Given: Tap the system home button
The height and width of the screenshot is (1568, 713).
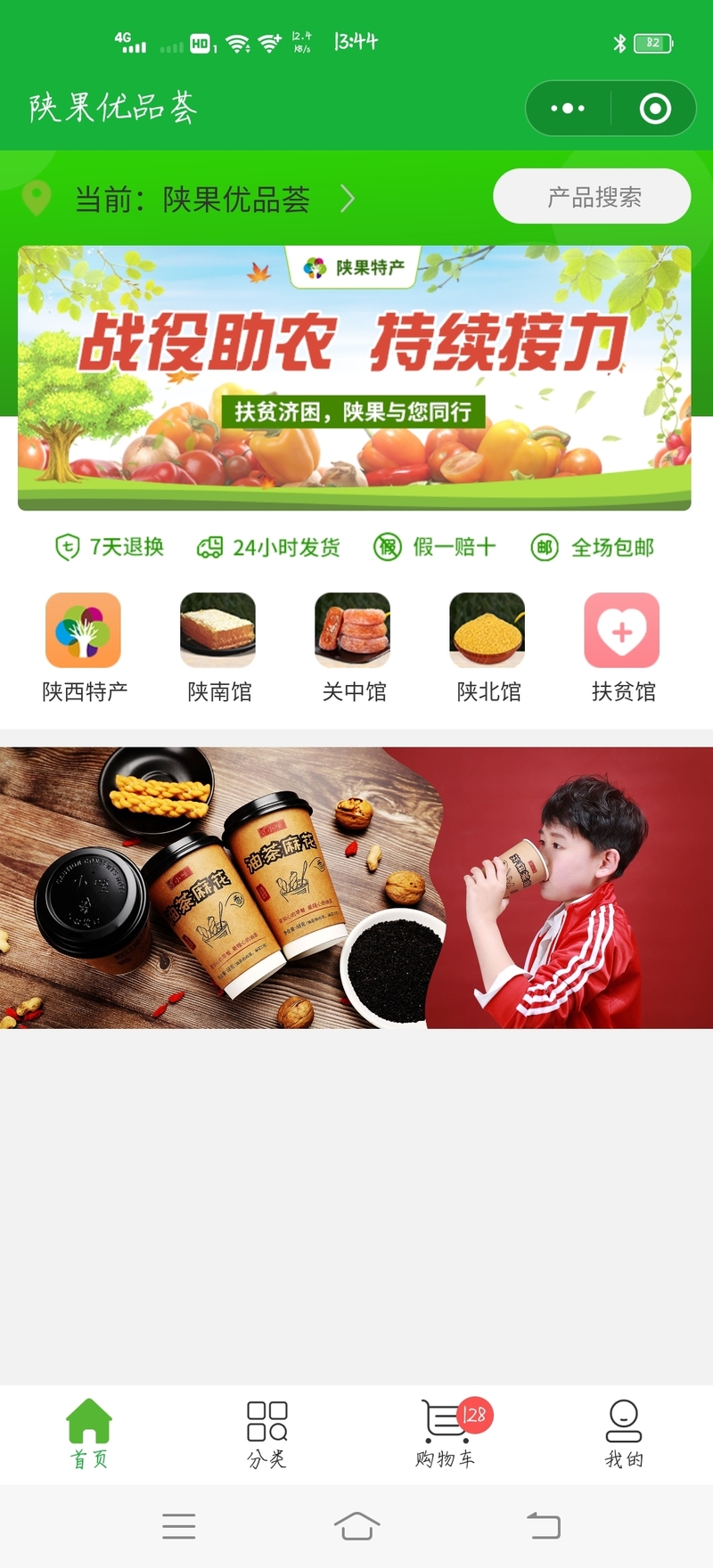Looking at the screenshot, I should [356, 1525].
